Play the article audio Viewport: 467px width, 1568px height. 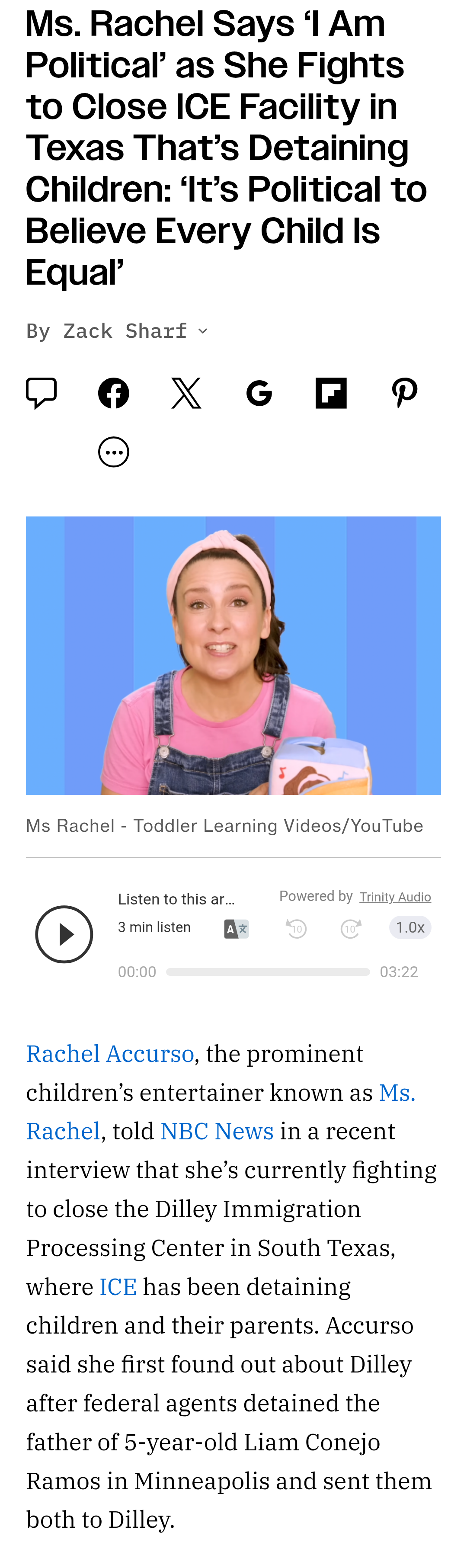[x=64, y=934]
